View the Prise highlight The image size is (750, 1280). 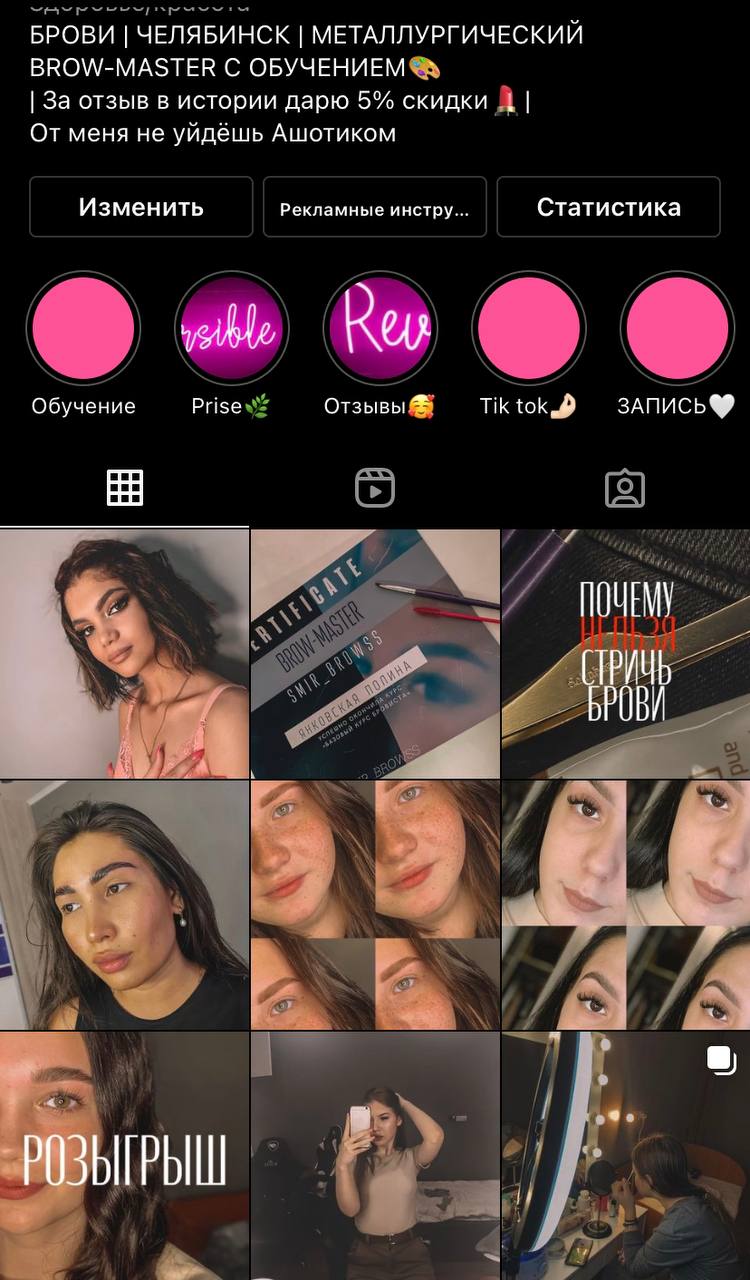tap(231, 329)
